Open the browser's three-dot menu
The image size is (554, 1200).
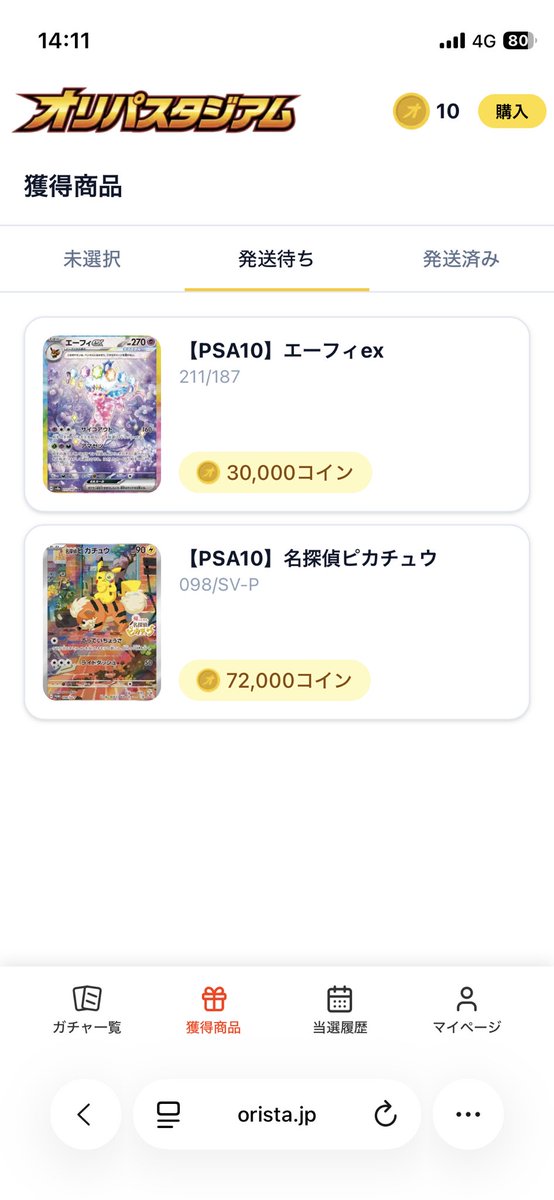468,1114
